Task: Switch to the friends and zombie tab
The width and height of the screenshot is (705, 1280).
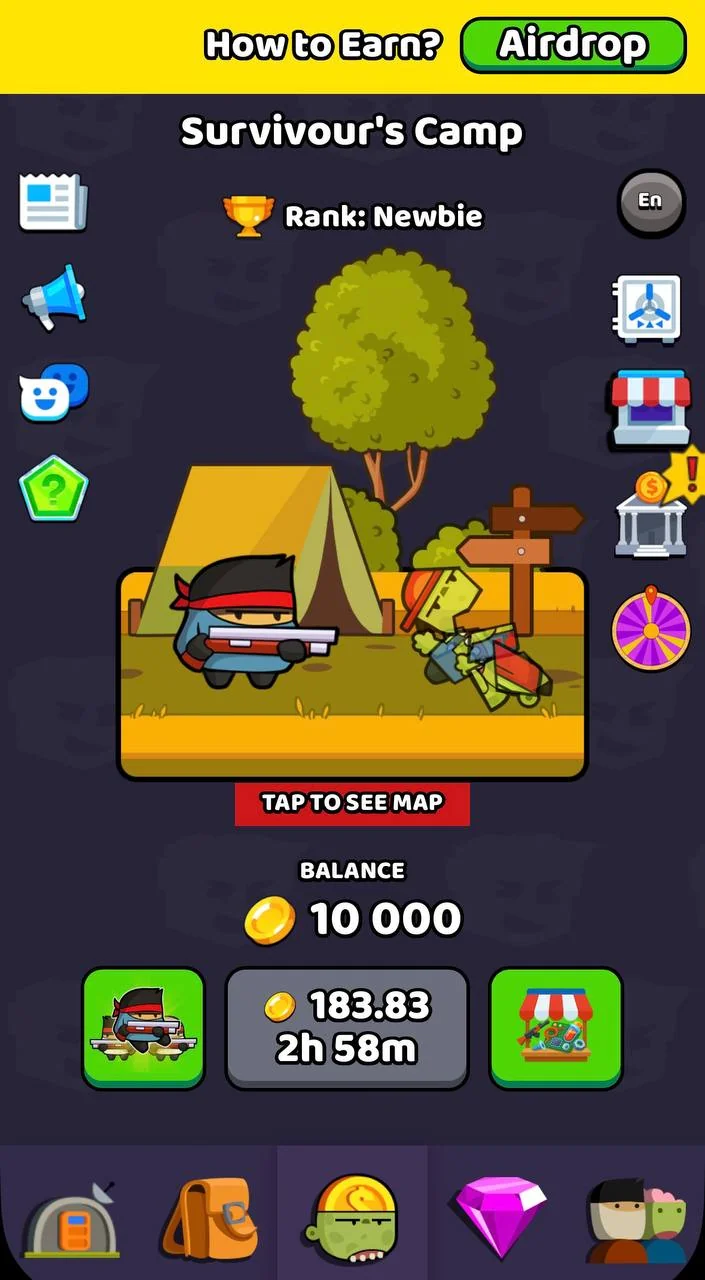Action: point(636,1220)
